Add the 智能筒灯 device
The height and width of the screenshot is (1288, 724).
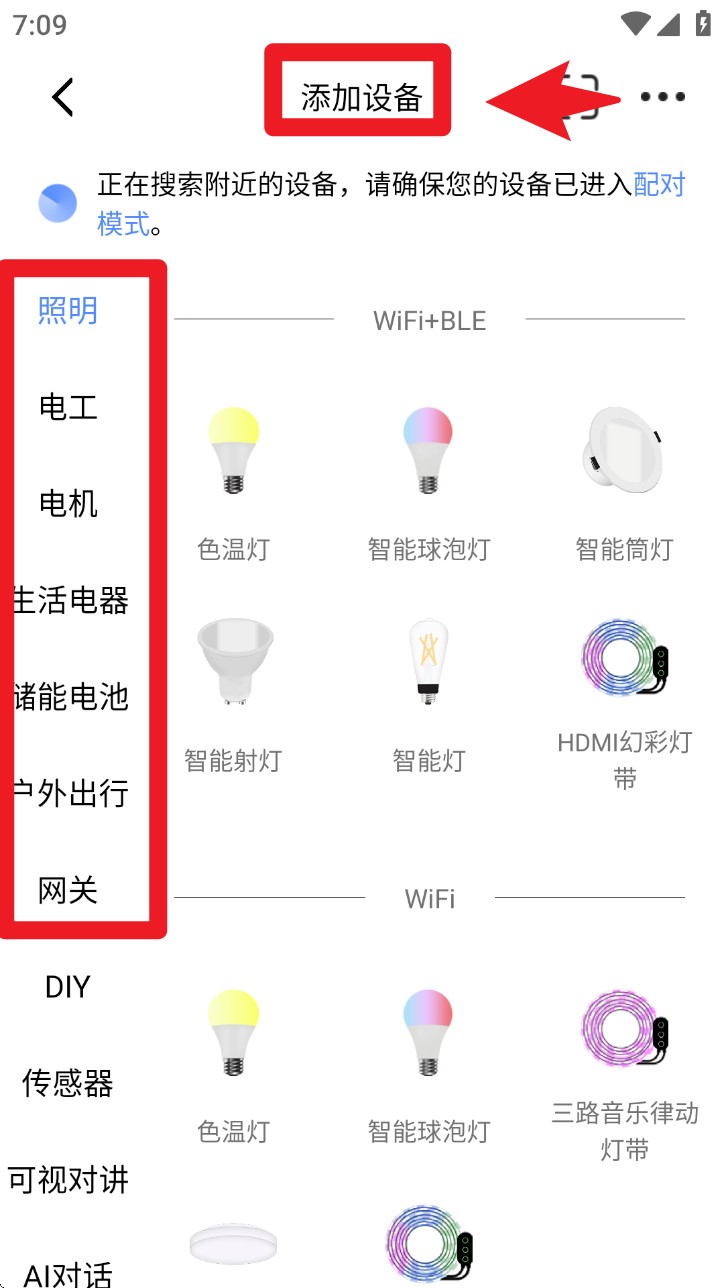point(624,480)
